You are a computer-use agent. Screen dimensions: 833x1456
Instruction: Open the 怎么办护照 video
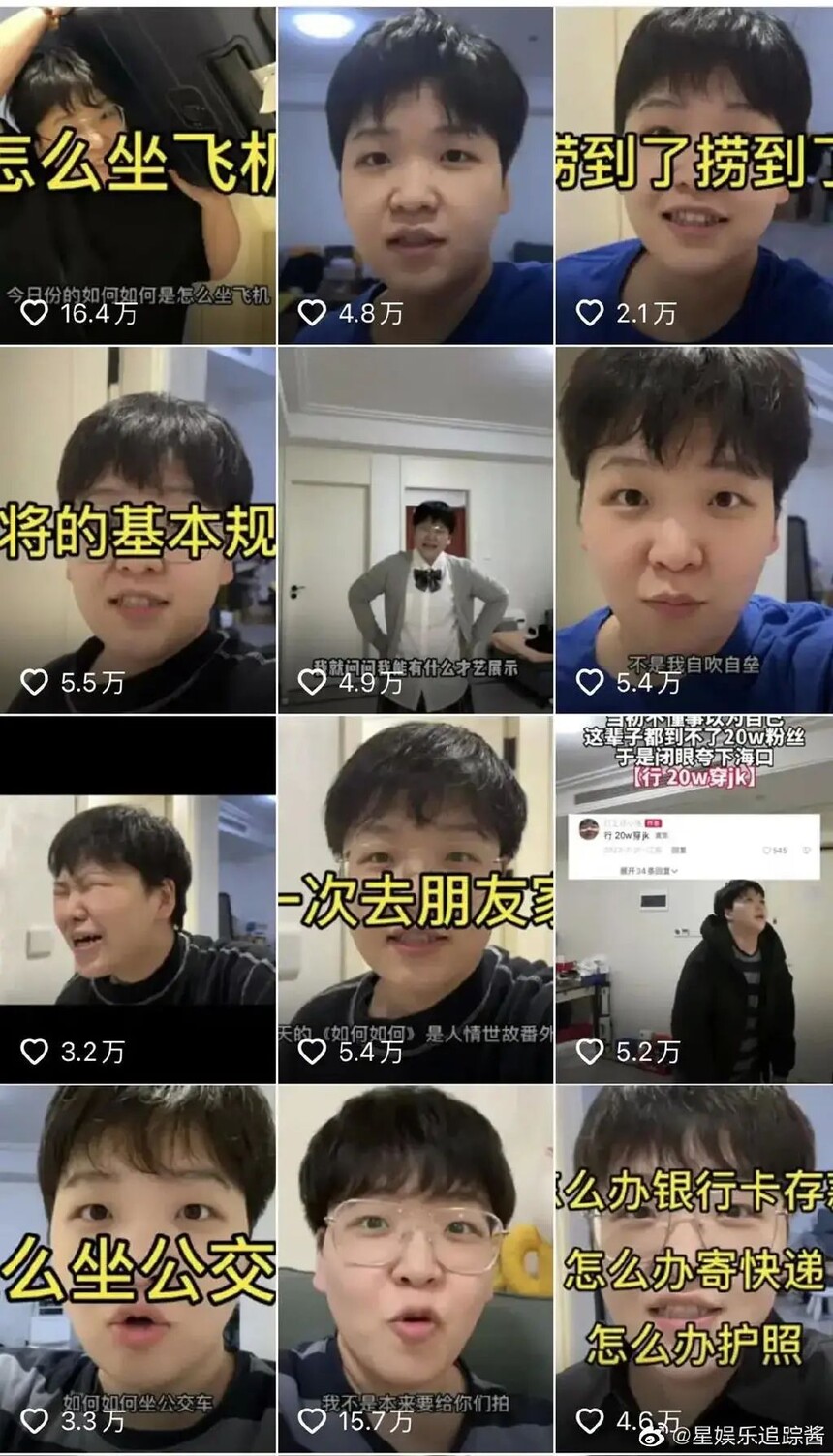[x=694, y=1269]
